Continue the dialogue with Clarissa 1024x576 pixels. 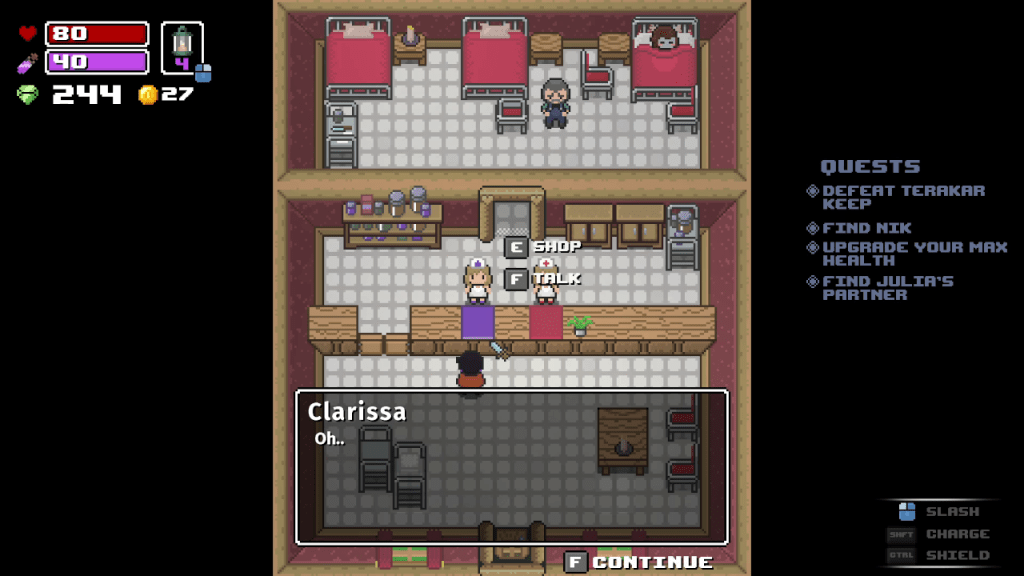(x=638, y=562)
